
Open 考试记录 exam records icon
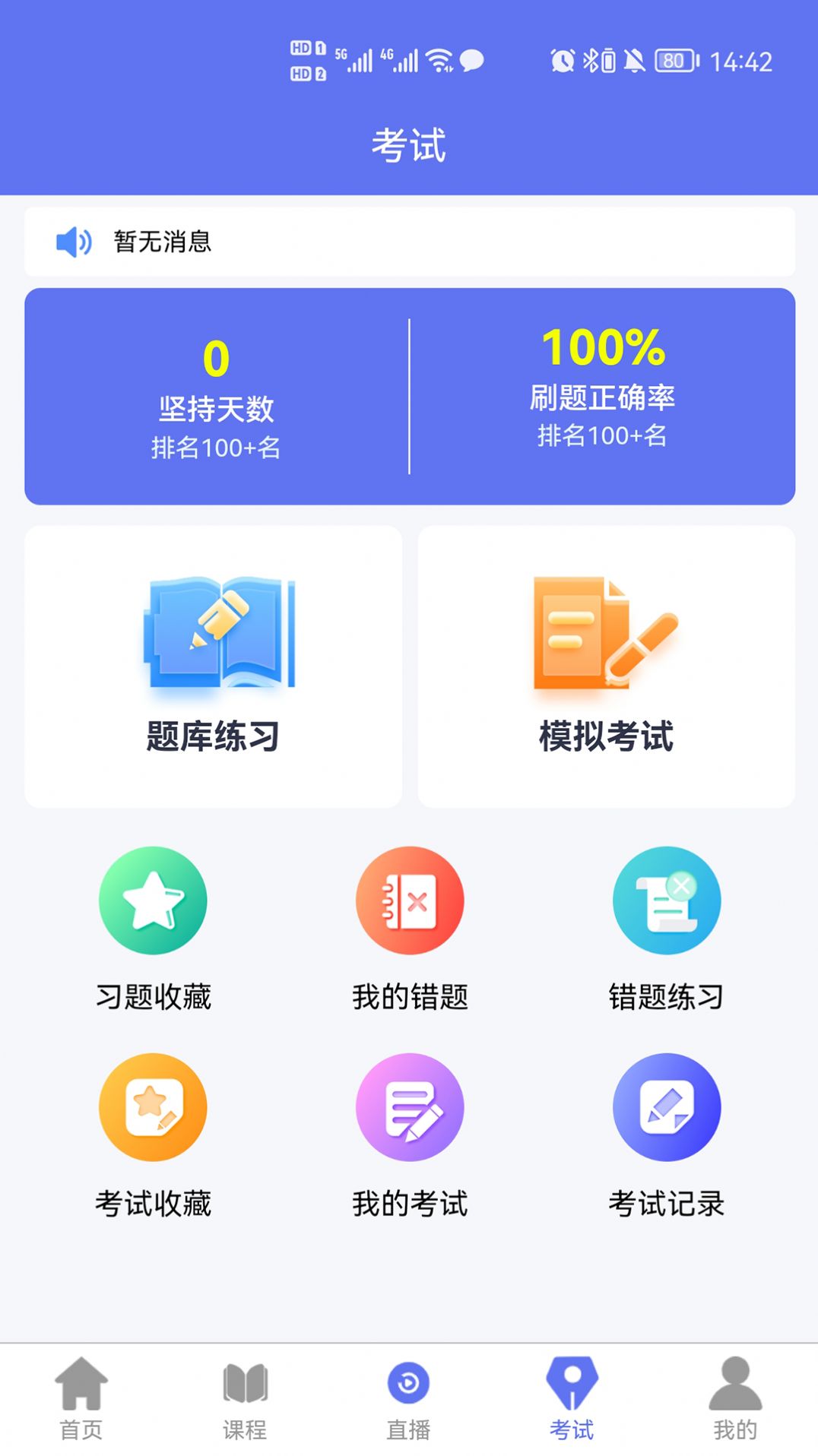click(x=667, y=1107)
